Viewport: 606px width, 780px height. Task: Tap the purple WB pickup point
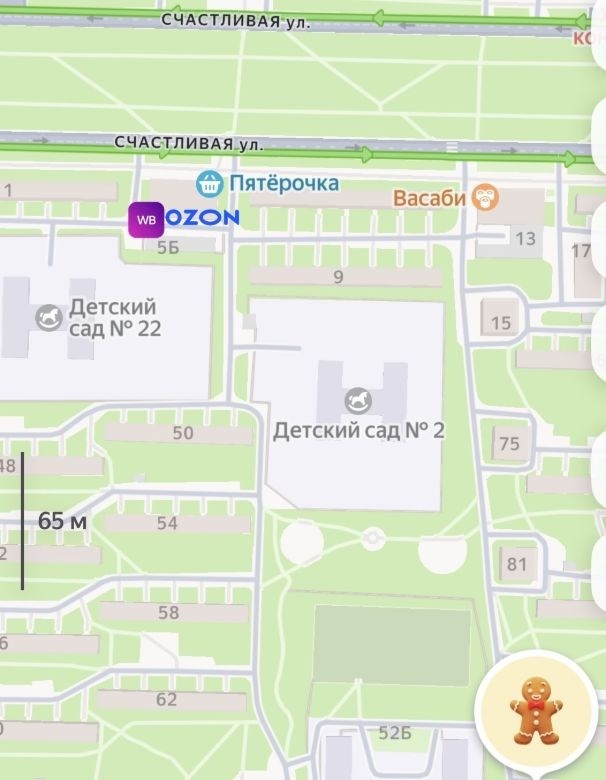click(145, 218)
